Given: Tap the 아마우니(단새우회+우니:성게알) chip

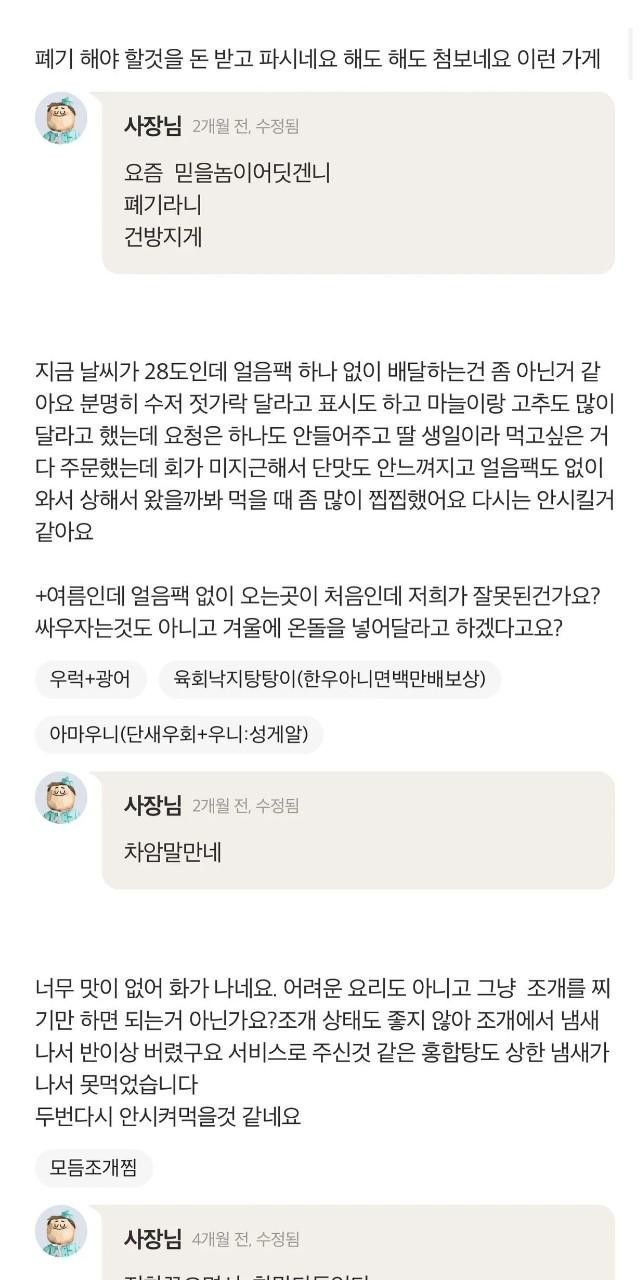Looking at the screenshot, I should point(179,735).
